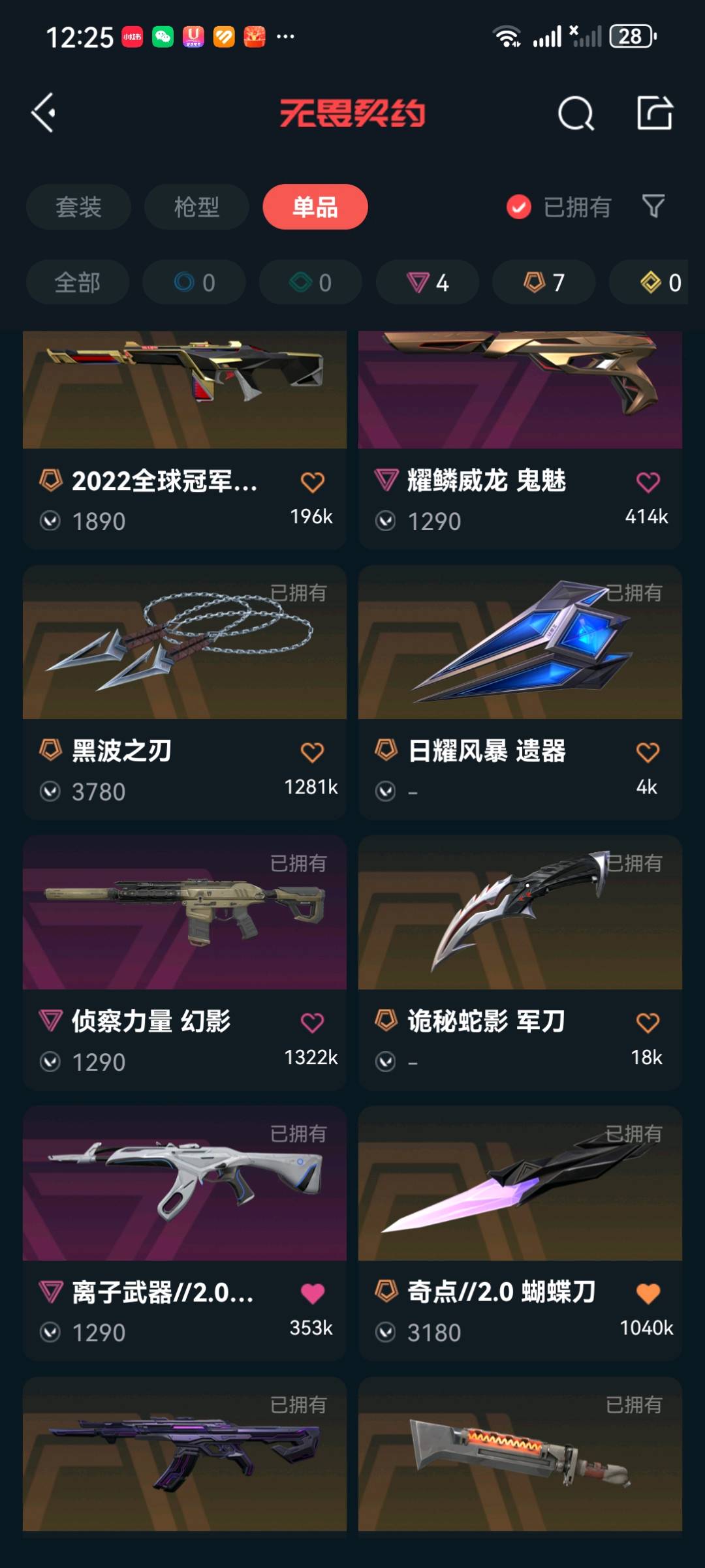This screenshot has width=705, height=1568.
Task: Switch to the 枪型 tab
Action: point(196,208)
